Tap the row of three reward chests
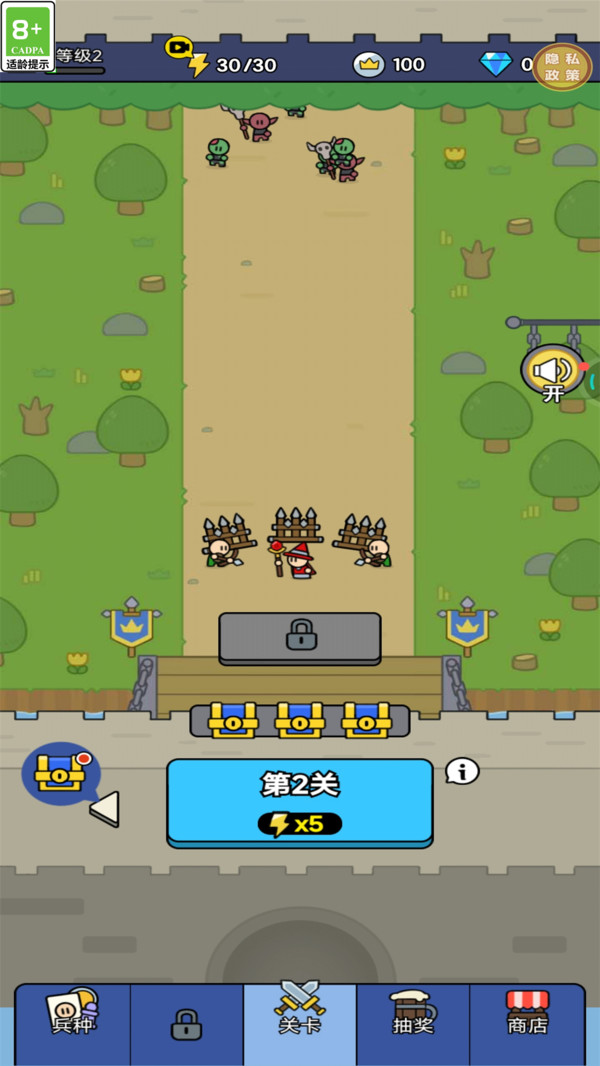The image size is (600, 1066). click(300, 720)
